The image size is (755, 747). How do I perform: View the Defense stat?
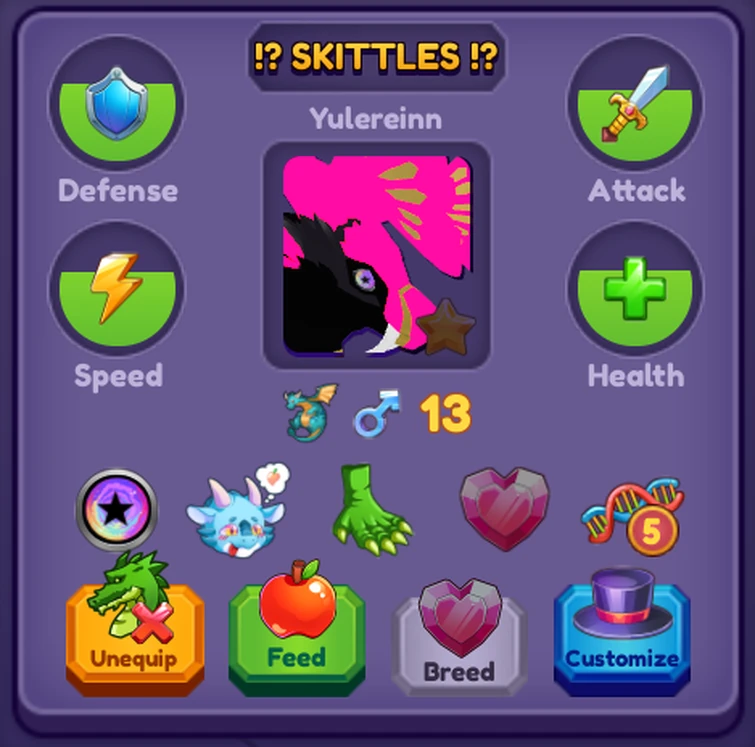117,102
